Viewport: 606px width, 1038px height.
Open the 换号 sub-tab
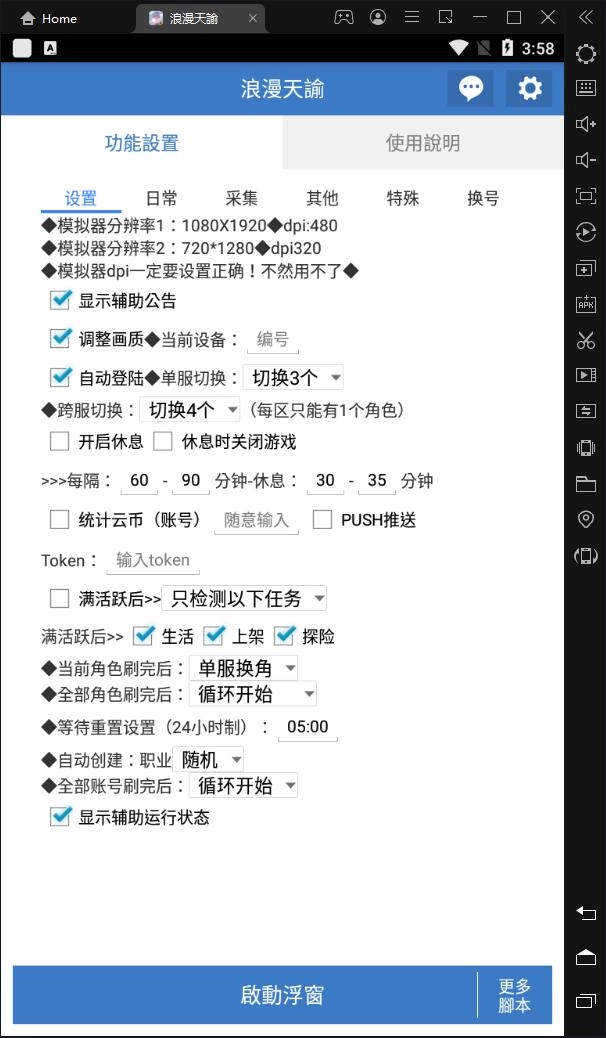(483, 198)
